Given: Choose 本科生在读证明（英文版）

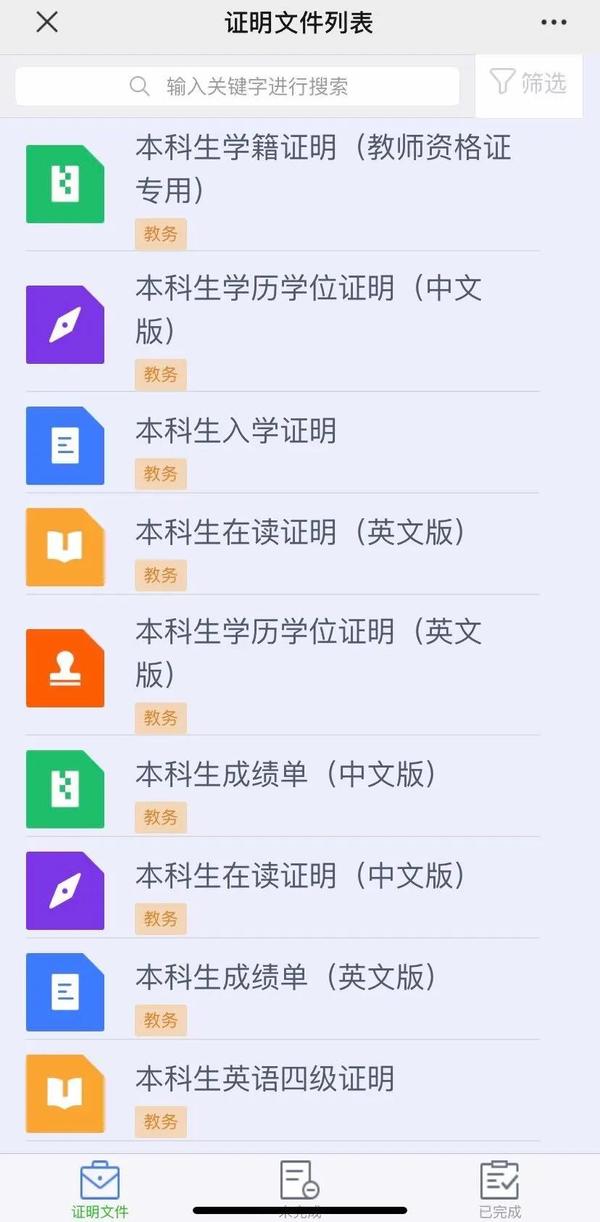Looking at the screenshot, I should click(300, 532).
